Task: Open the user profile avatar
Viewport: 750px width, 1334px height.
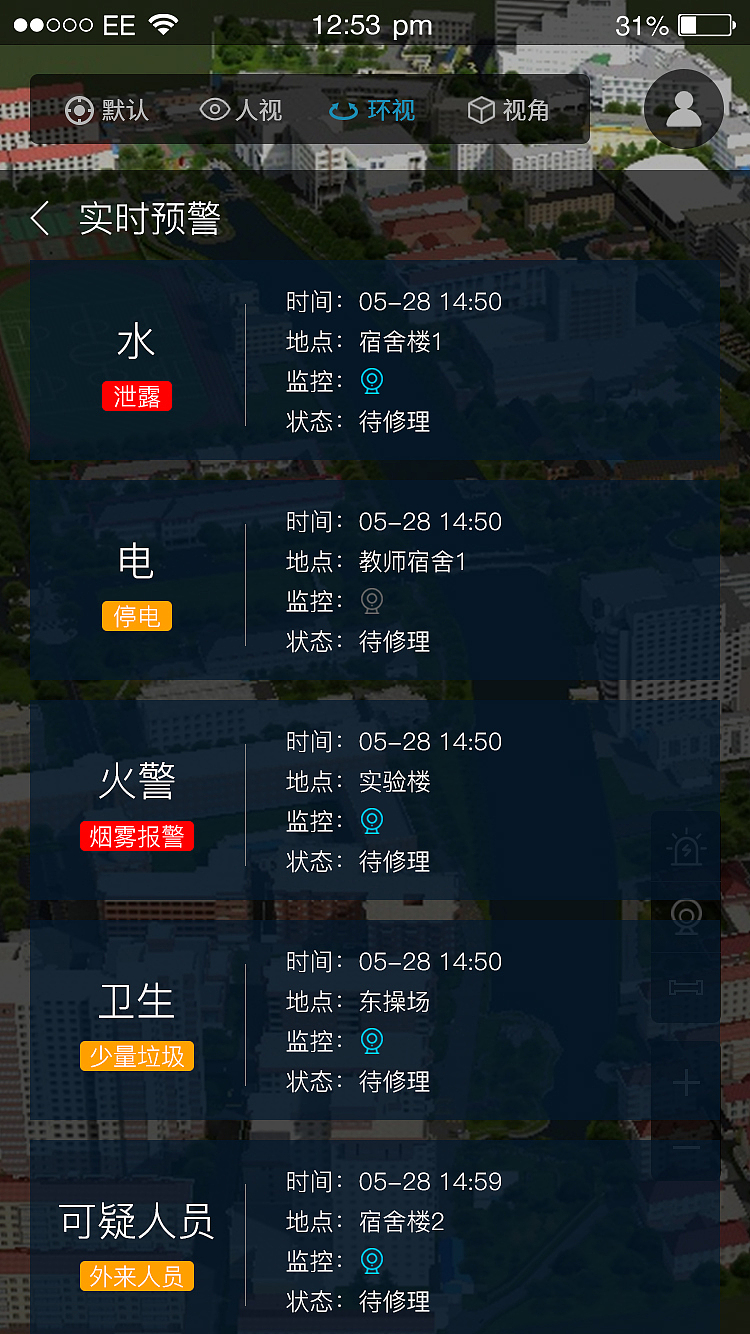Action: tap(684, 109)
